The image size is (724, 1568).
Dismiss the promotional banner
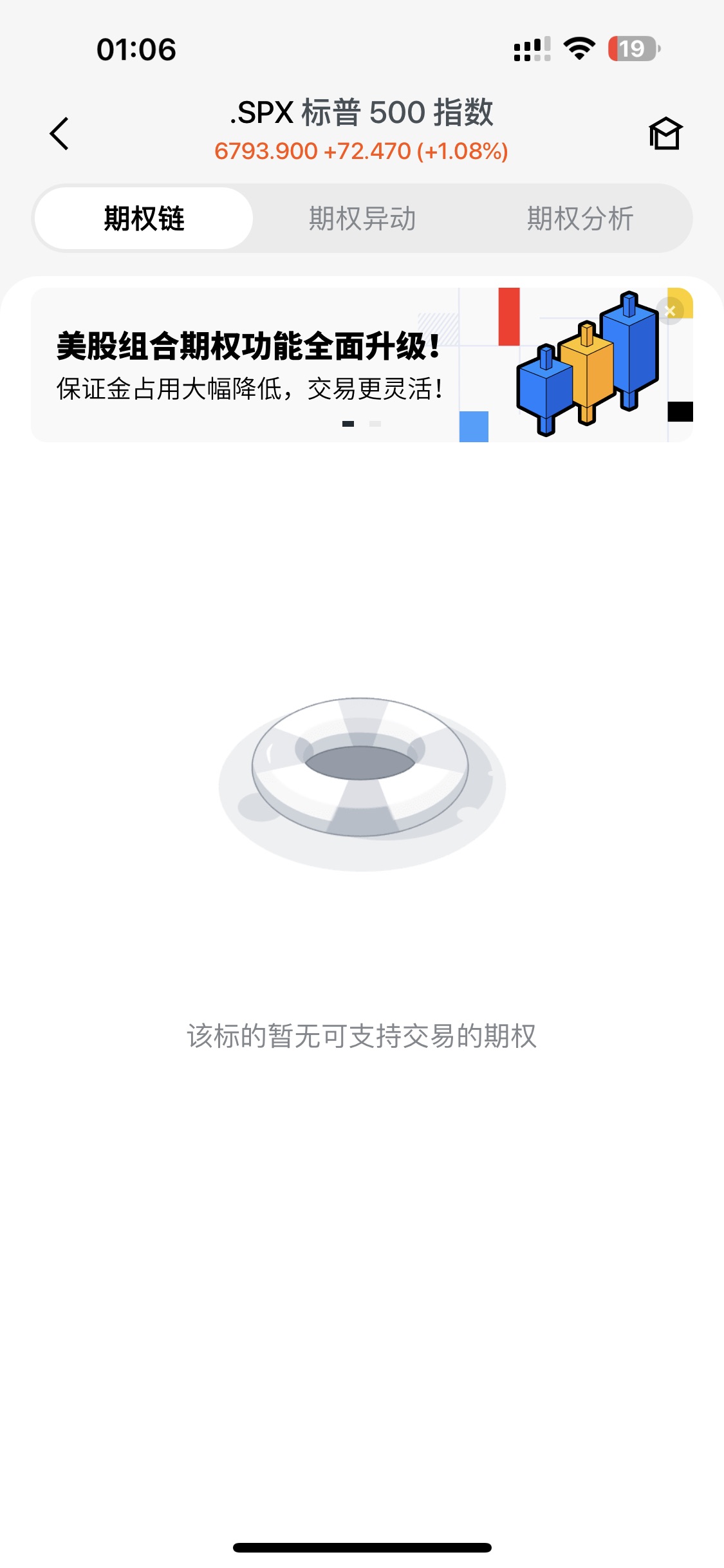[x=670, y=312]
